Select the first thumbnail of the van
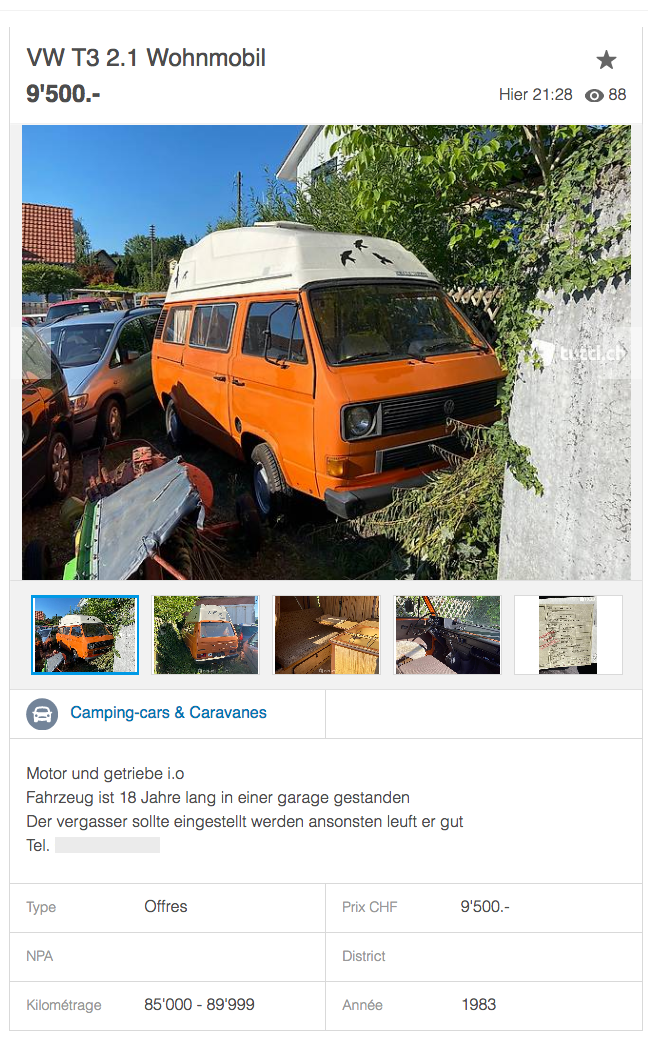The image size is (648, 1043). (85, 635)
